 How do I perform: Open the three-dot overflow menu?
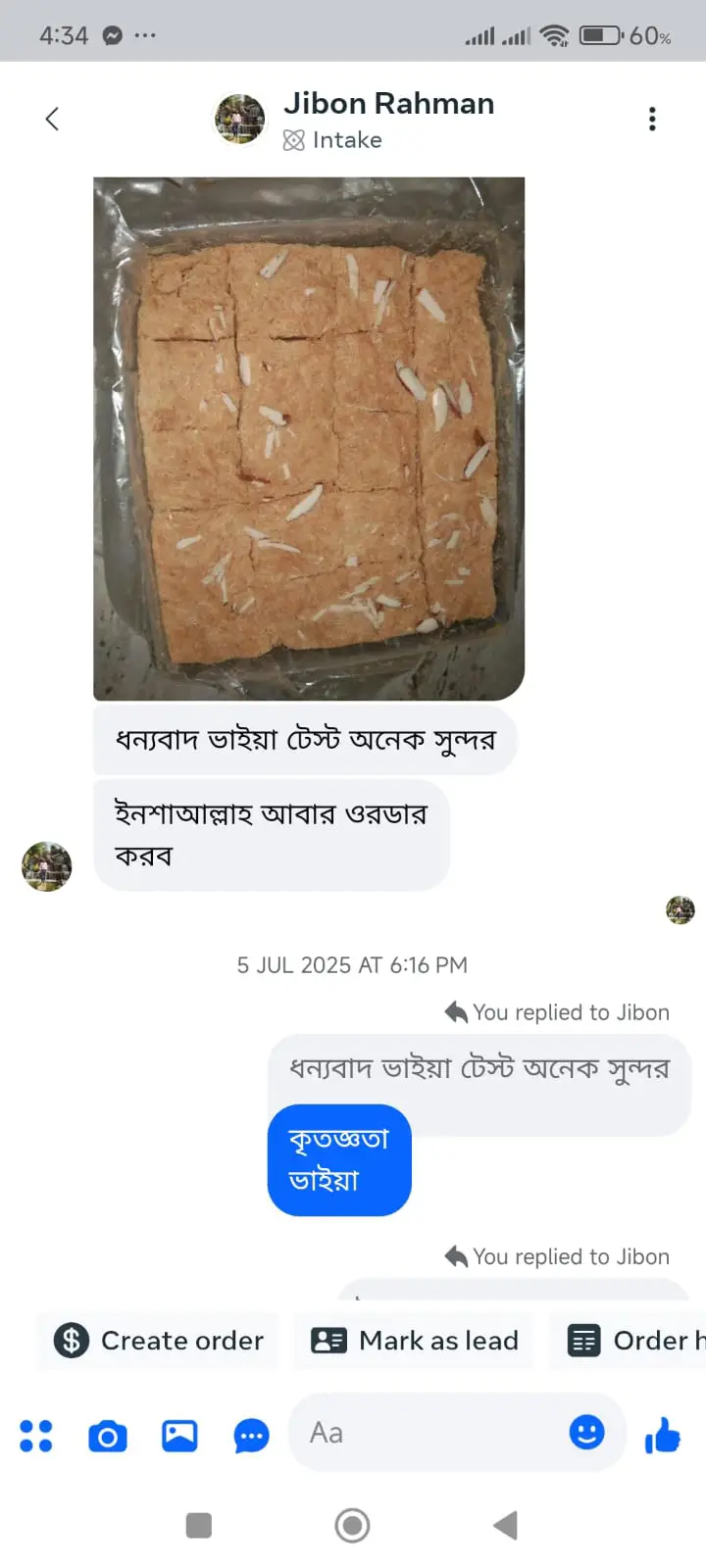[652, 120]
